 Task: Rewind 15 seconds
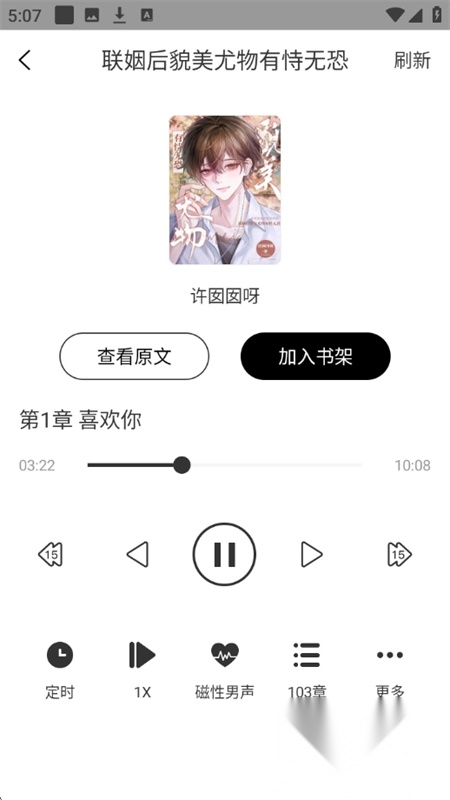(x=50, y=554)
